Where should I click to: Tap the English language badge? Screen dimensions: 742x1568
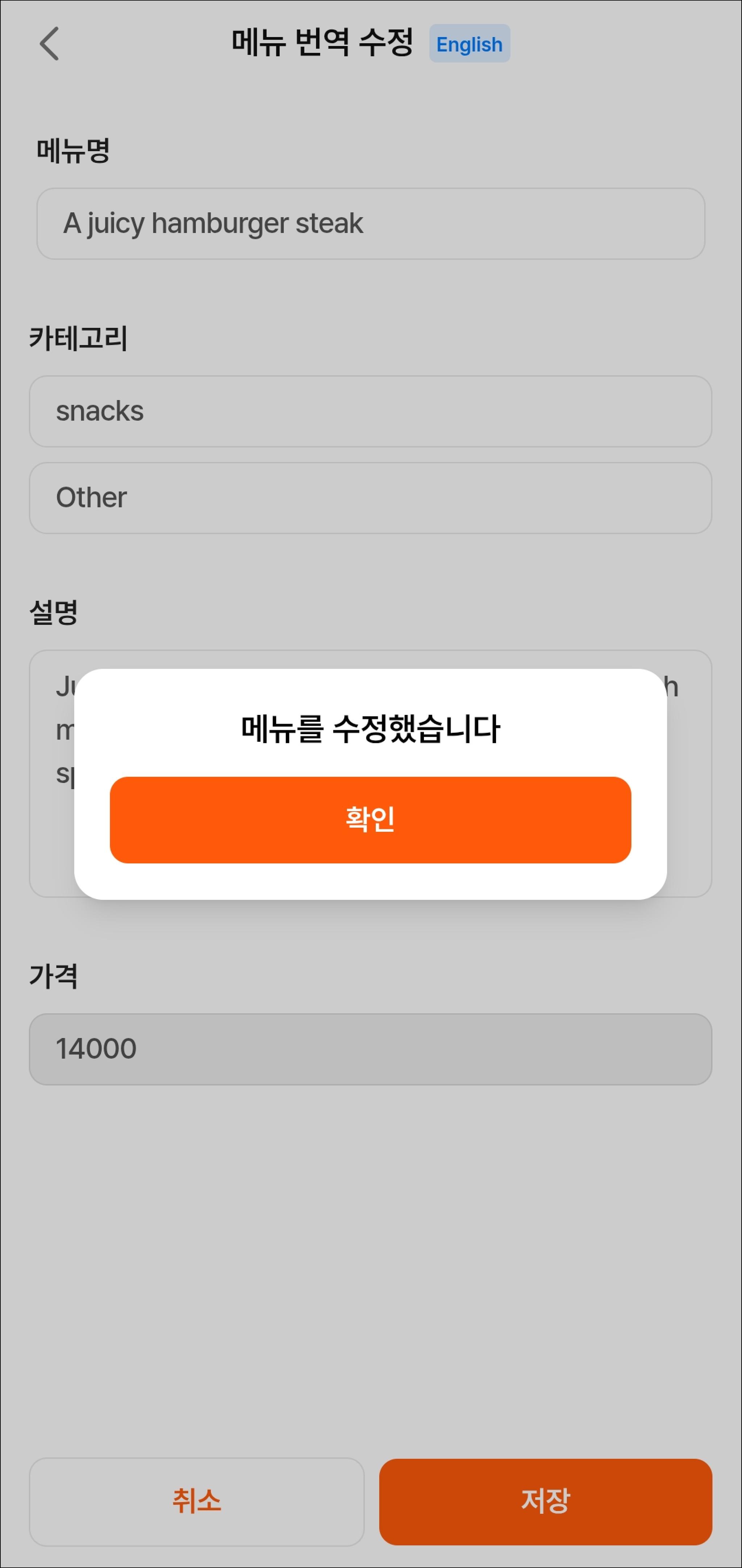click(470, 44)
